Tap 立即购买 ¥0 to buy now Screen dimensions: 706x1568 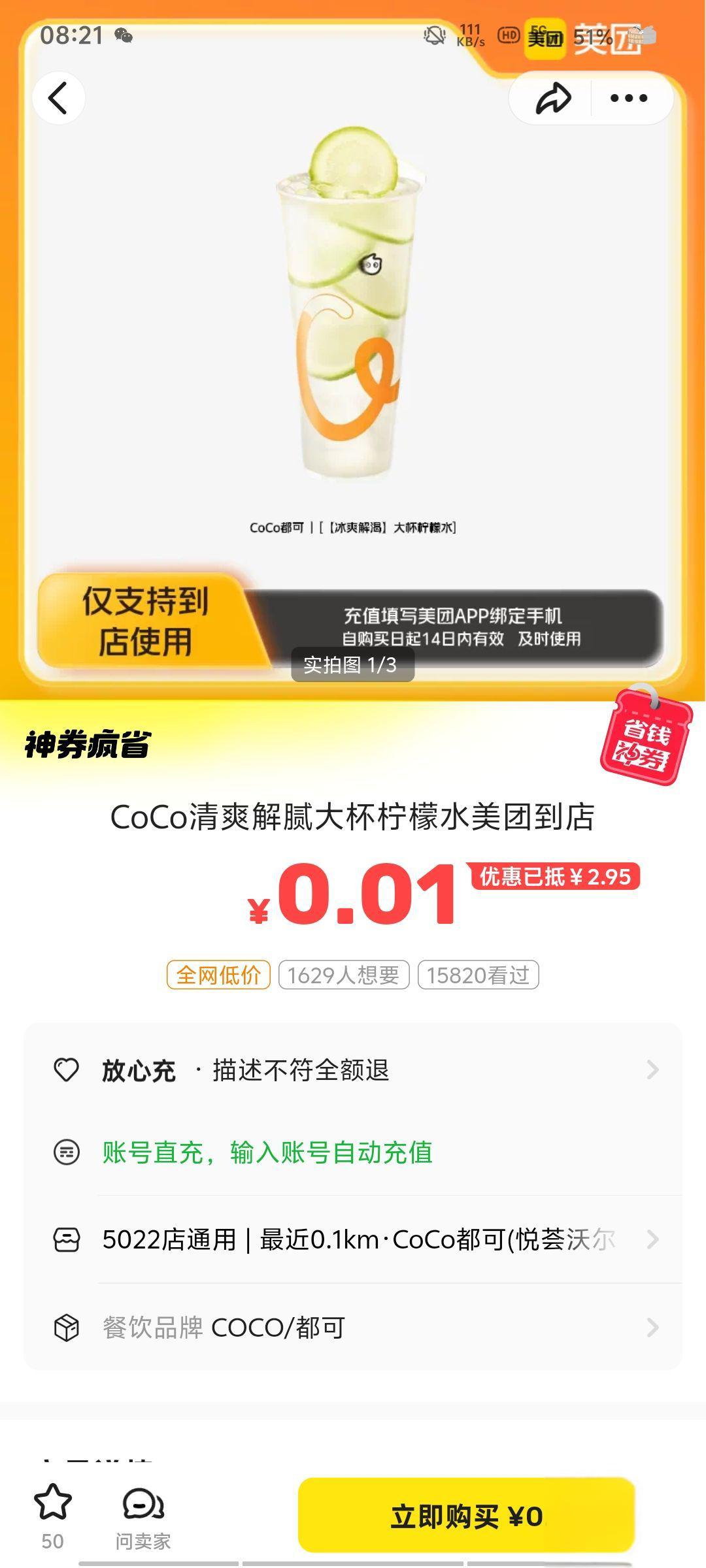click(466, 1516)
